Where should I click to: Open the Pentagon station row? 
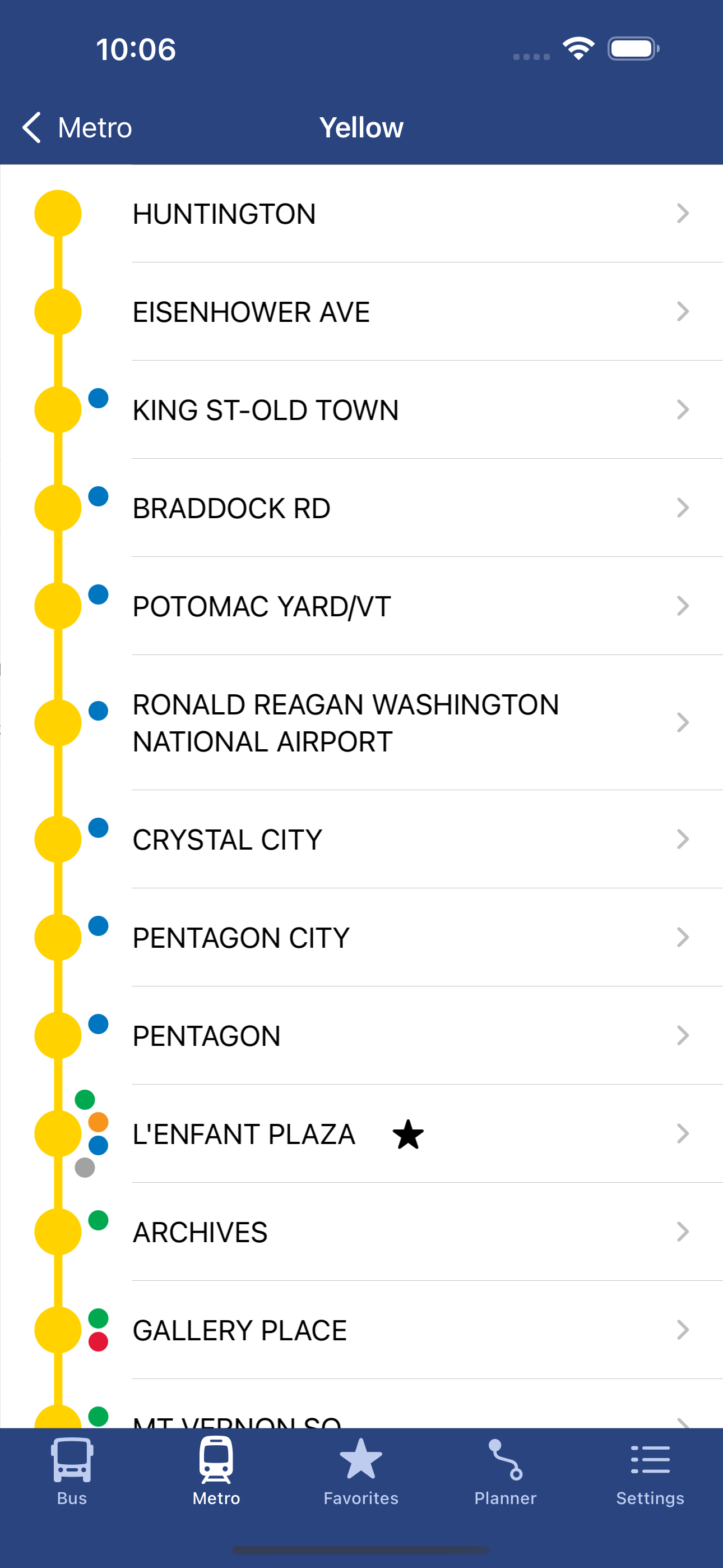[361, 1035]
